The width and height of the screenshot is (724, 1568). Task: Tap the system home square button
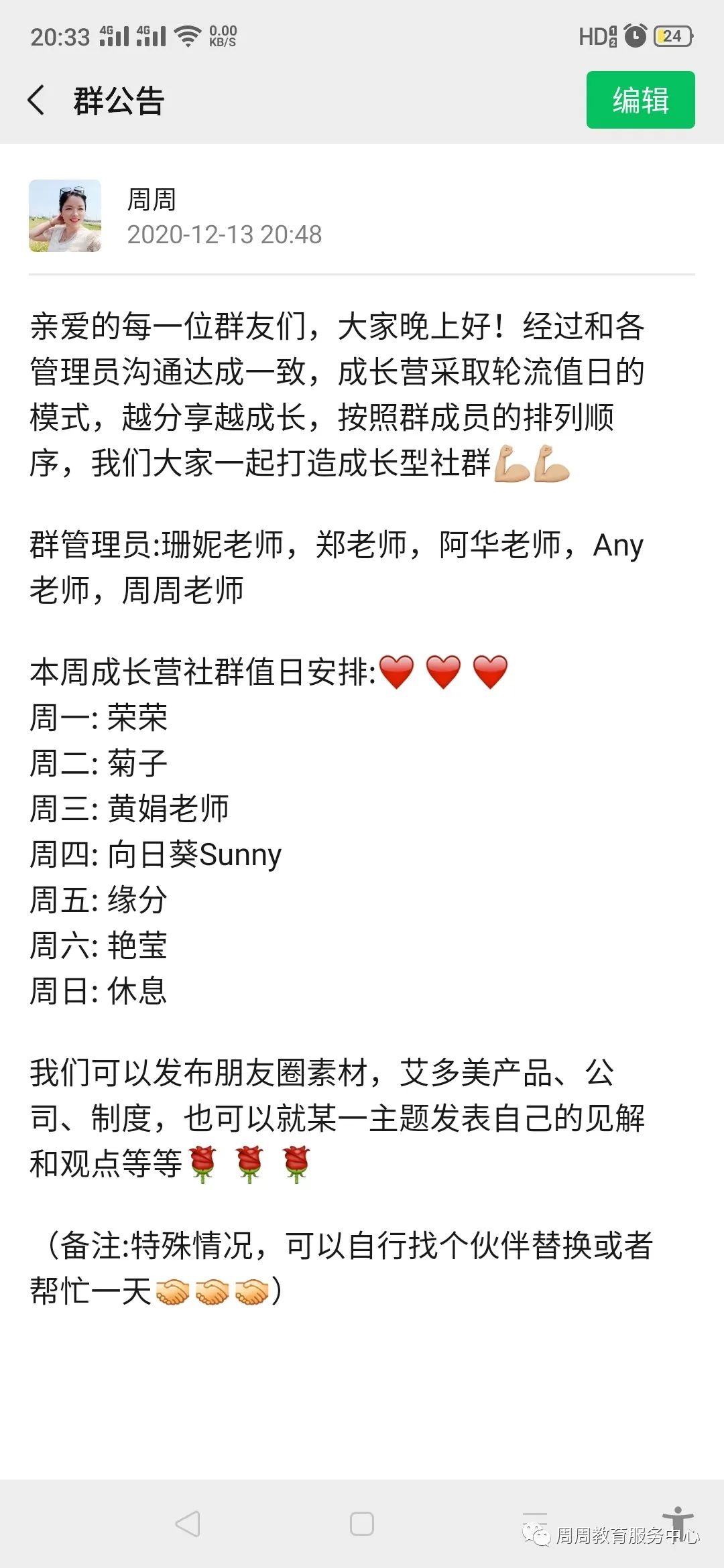pyautogui.click(x=362, y=1524)
